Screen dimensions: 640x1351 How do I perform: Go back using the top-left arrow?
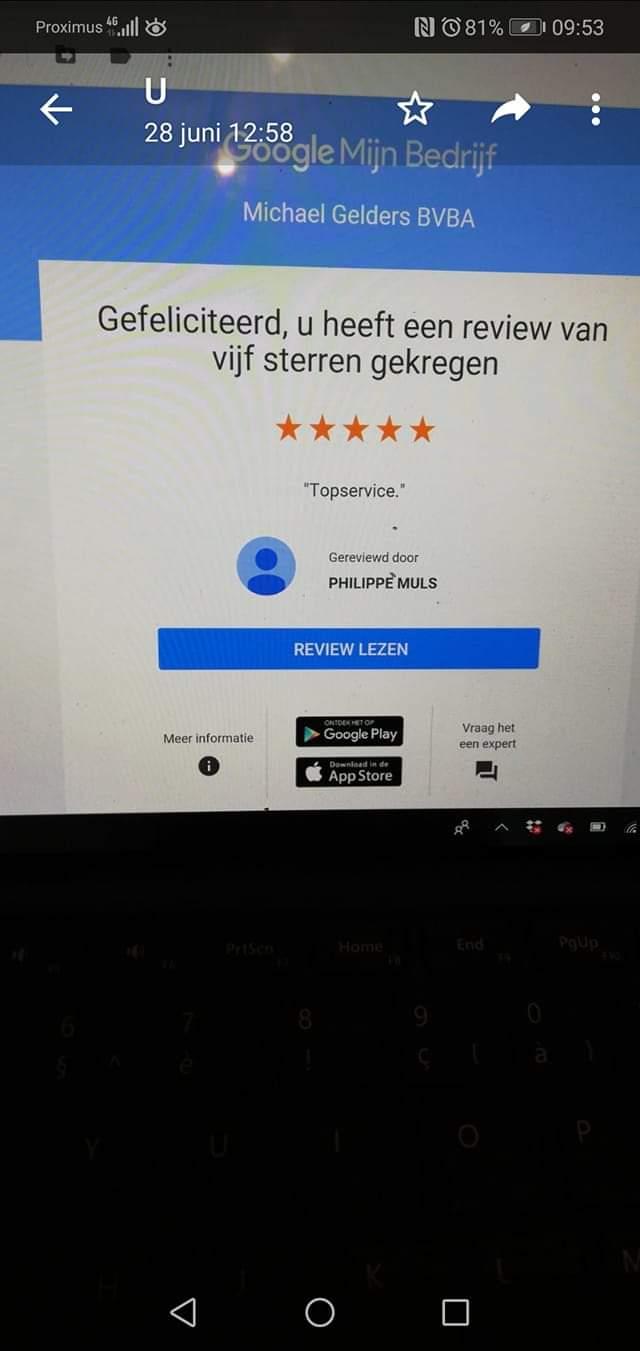coord(56,110)
